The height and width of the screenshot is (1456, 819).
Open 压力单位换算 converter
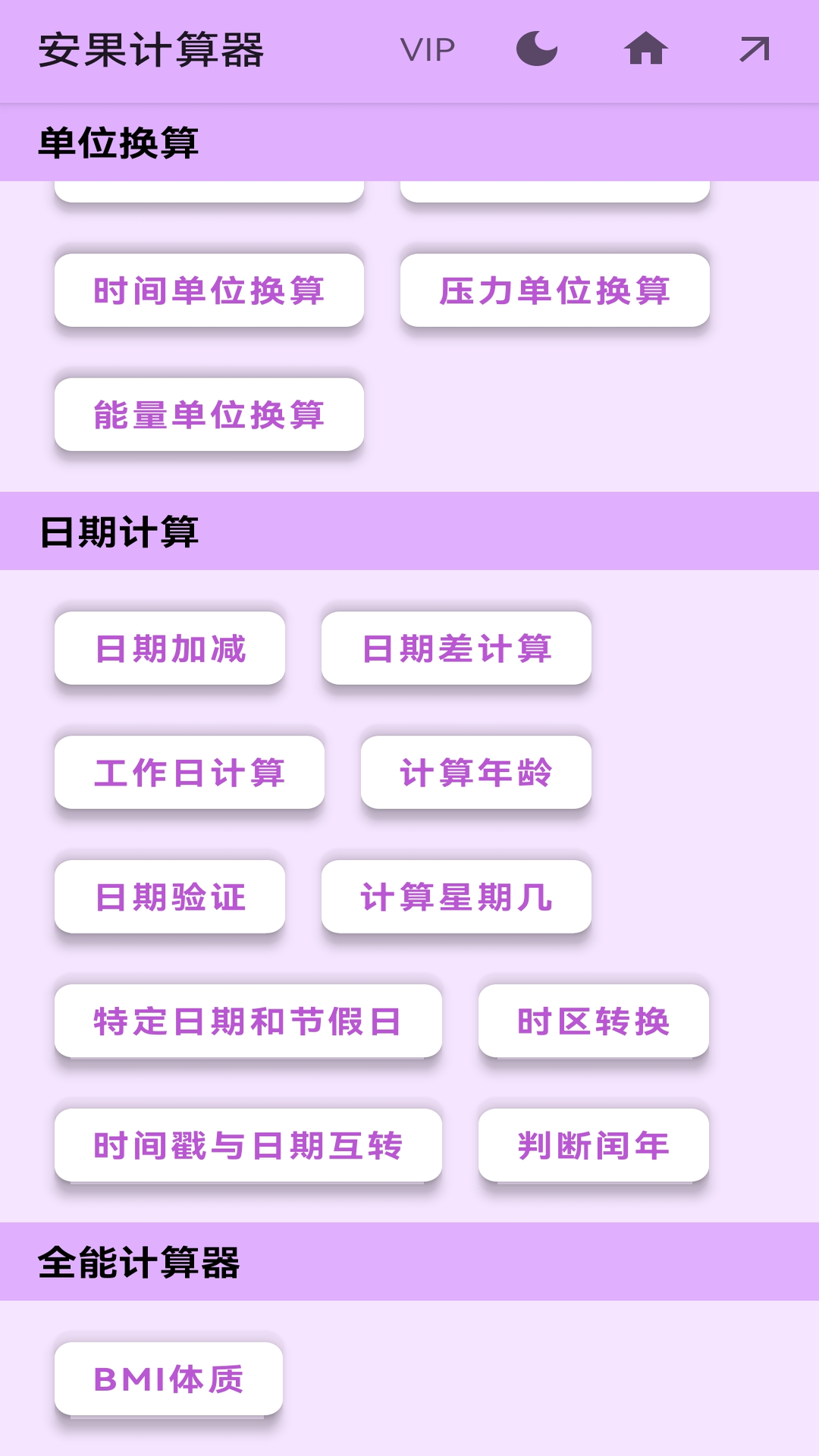[556, 290]
